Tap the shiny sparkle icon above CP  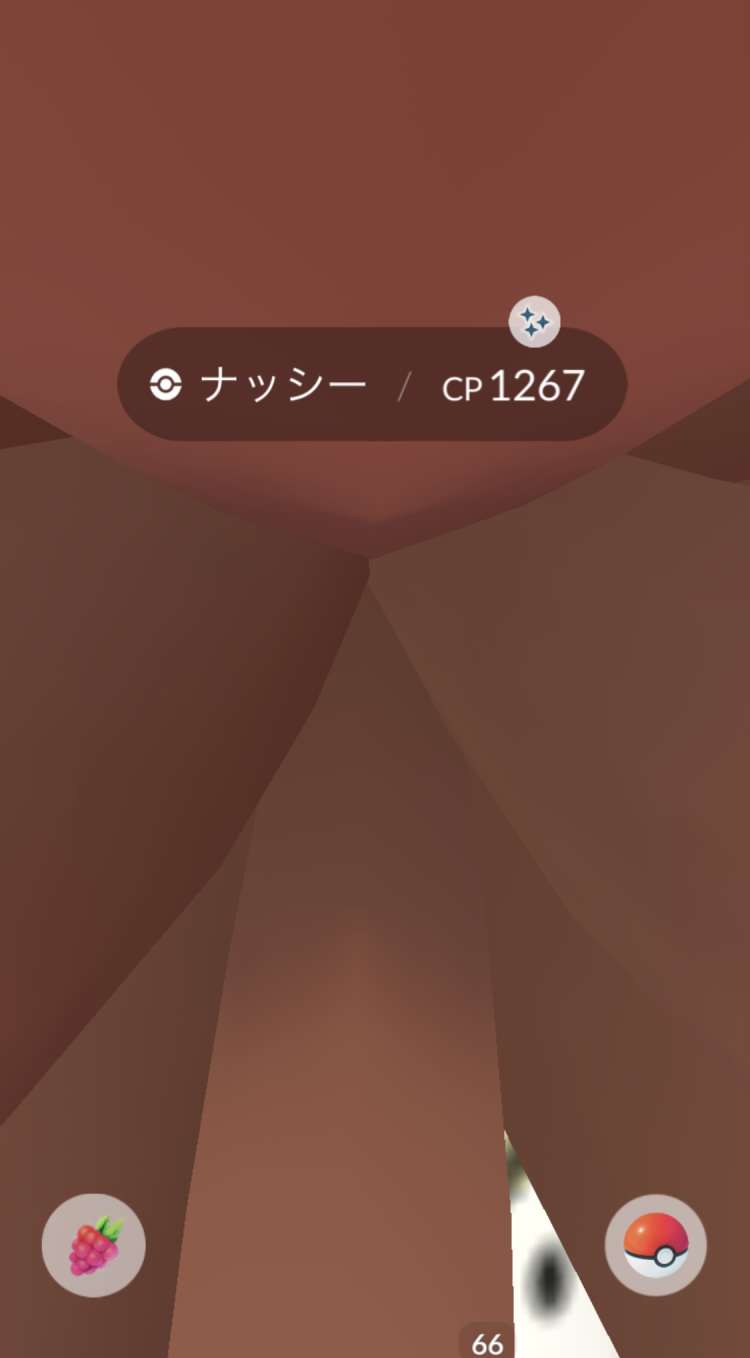tap(534, 322)
